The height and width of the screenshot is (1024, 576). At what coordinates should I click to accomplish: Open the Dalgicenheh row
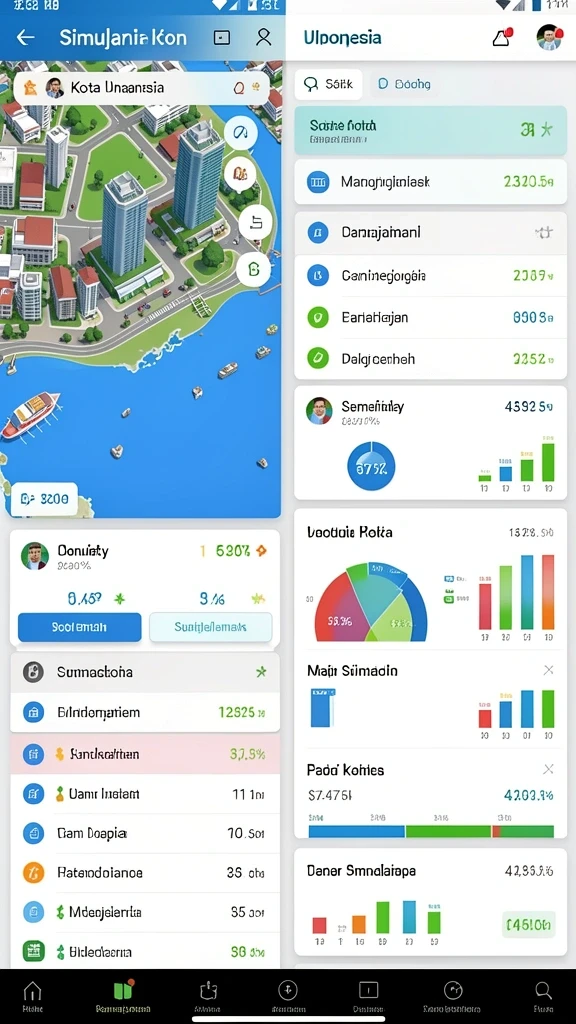(x=430, y=359)
